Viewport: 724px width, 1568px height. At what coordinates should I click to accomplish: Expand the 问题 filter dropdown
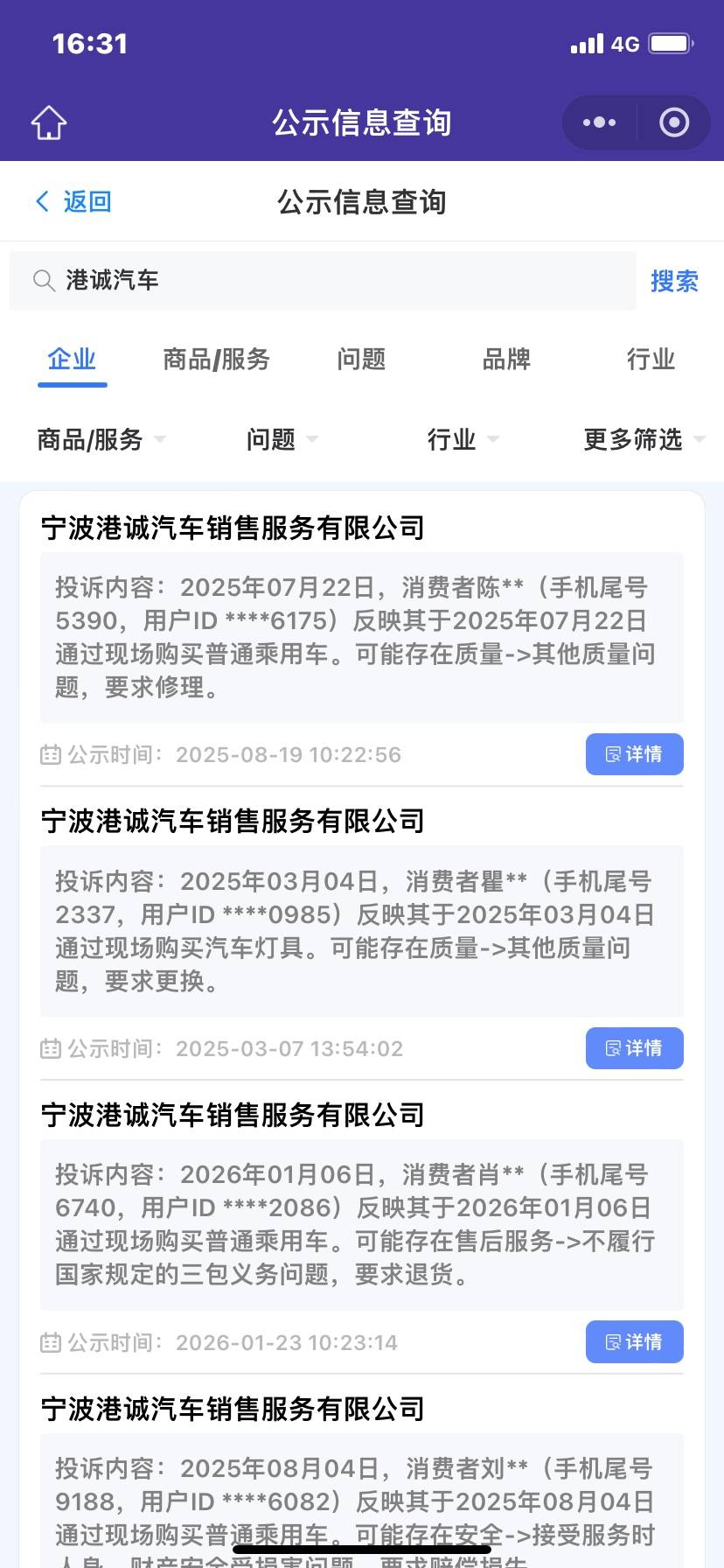[282, 439]
